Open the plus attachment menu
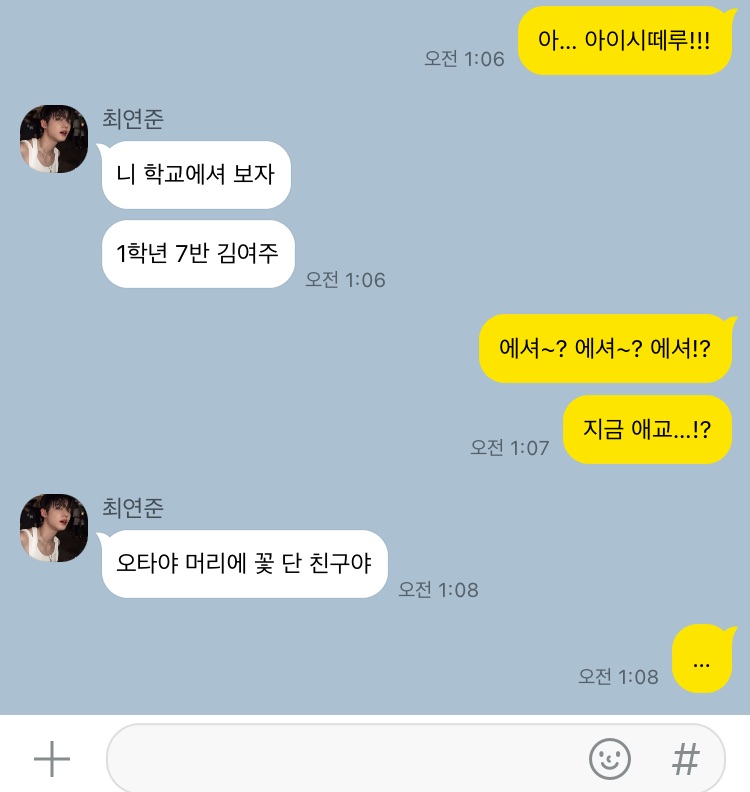This screenshot has height=792, width=750. [52, 760]
